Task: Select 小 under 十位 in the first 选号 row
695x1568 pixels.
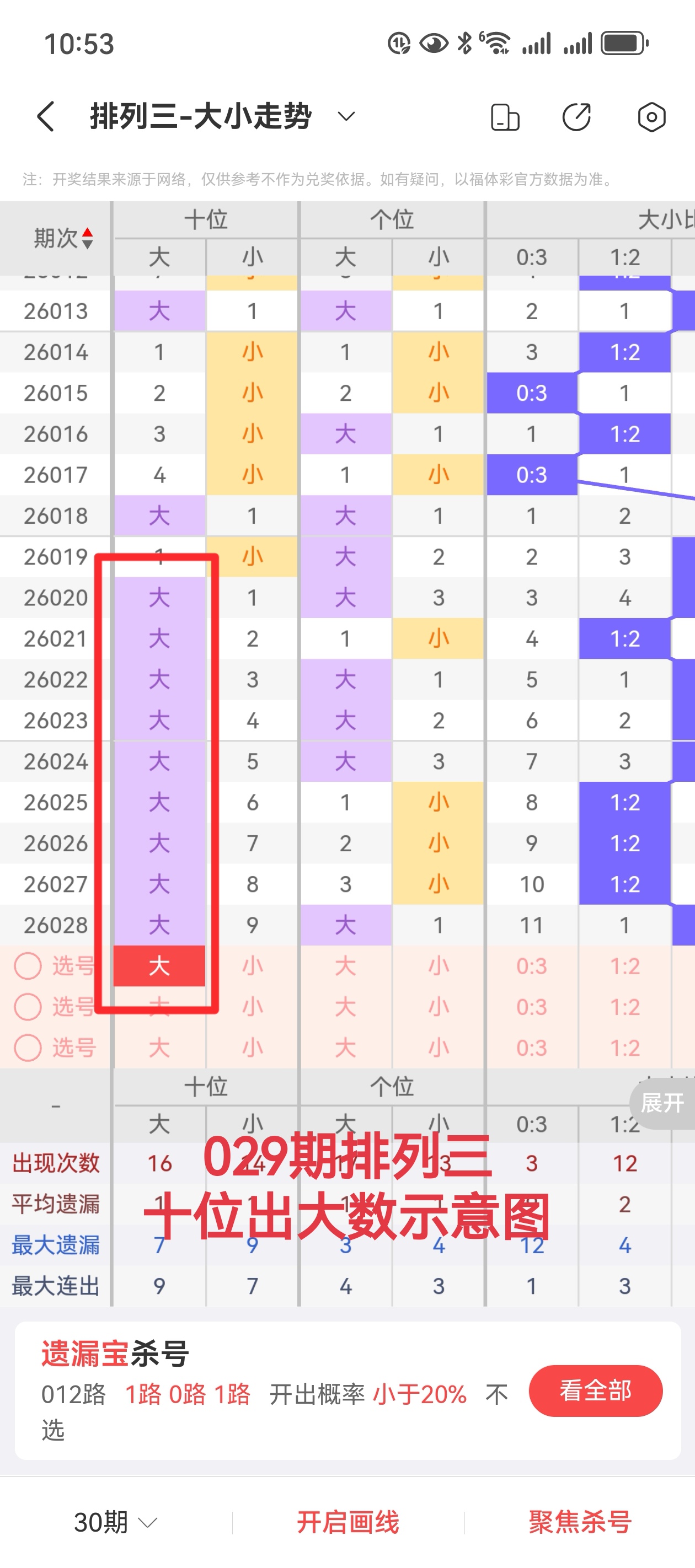Action: (x=252, y=966)
